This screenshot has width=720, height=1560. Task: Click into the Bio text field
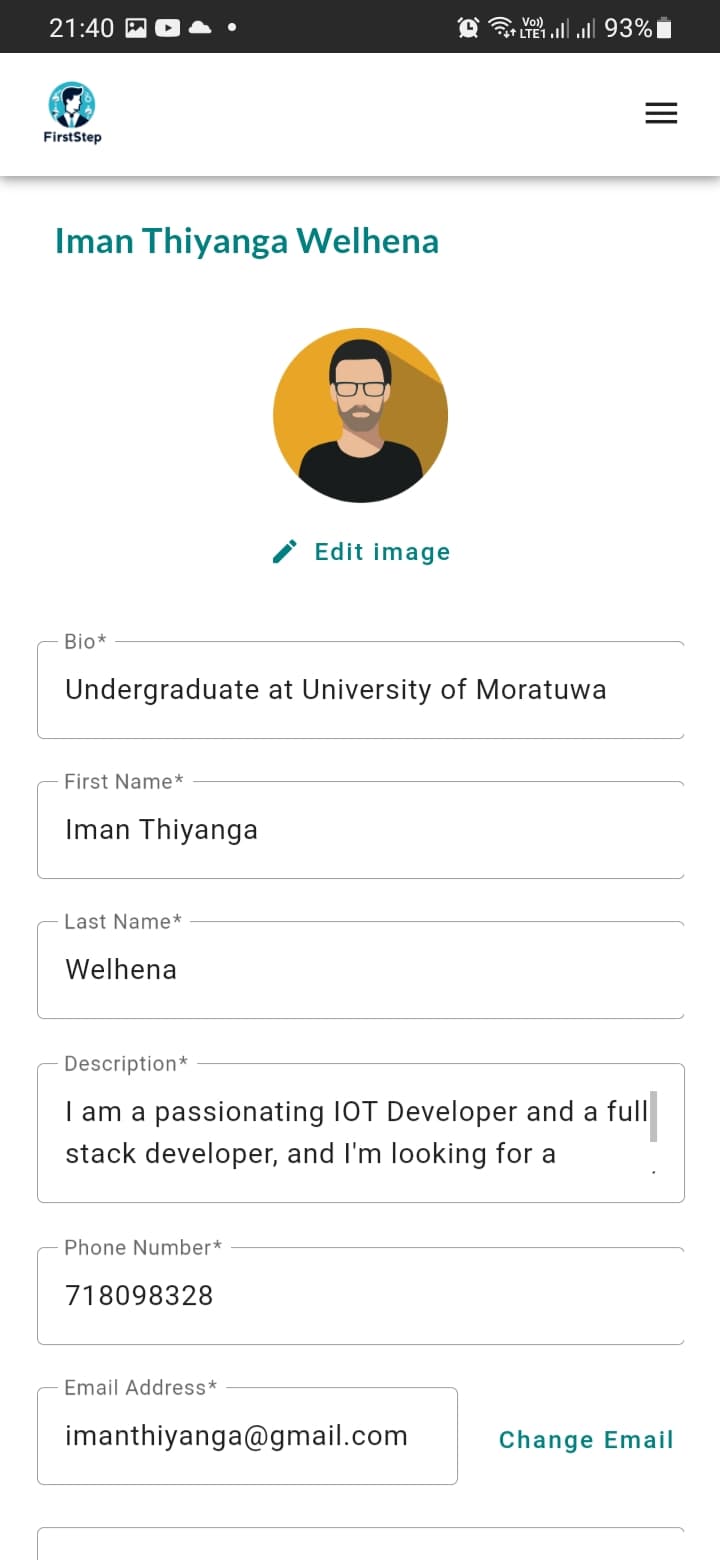(360, 689)
